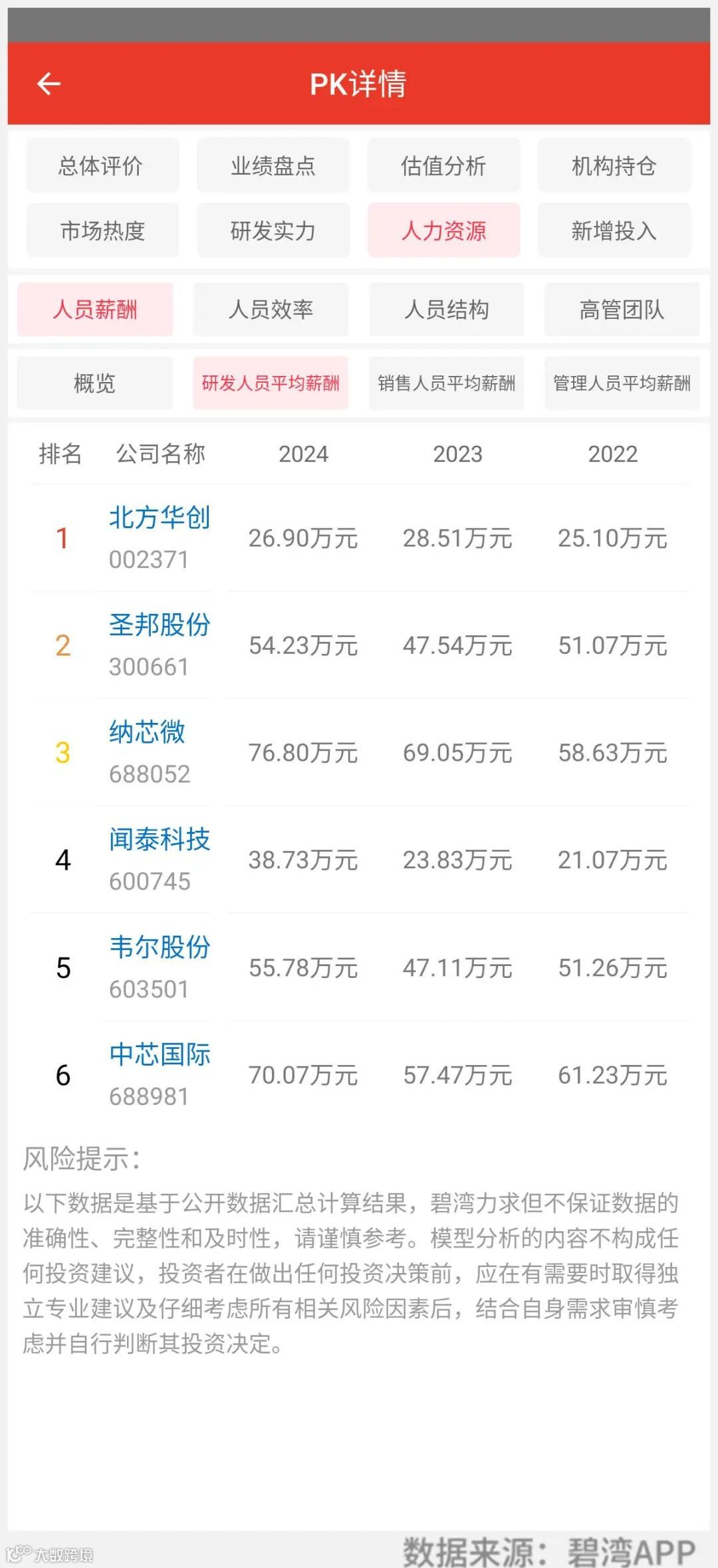718x1568 pixels.
Task: View the 高管团队 sub-tab
Action: click(x=622, y=309)
